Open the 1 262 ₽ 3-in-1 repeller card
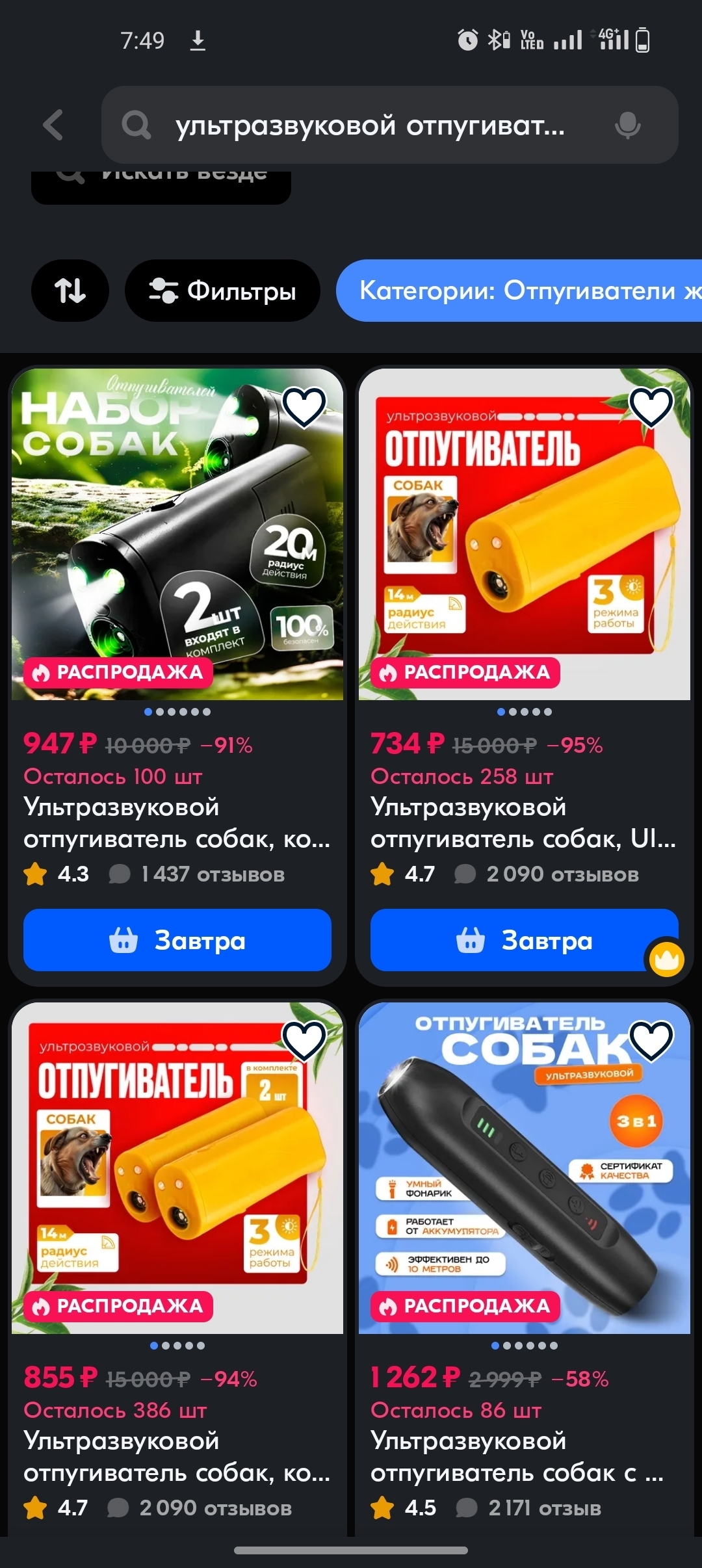Viewport: 702px width, 1568px height. click(x=524, y=1168)
